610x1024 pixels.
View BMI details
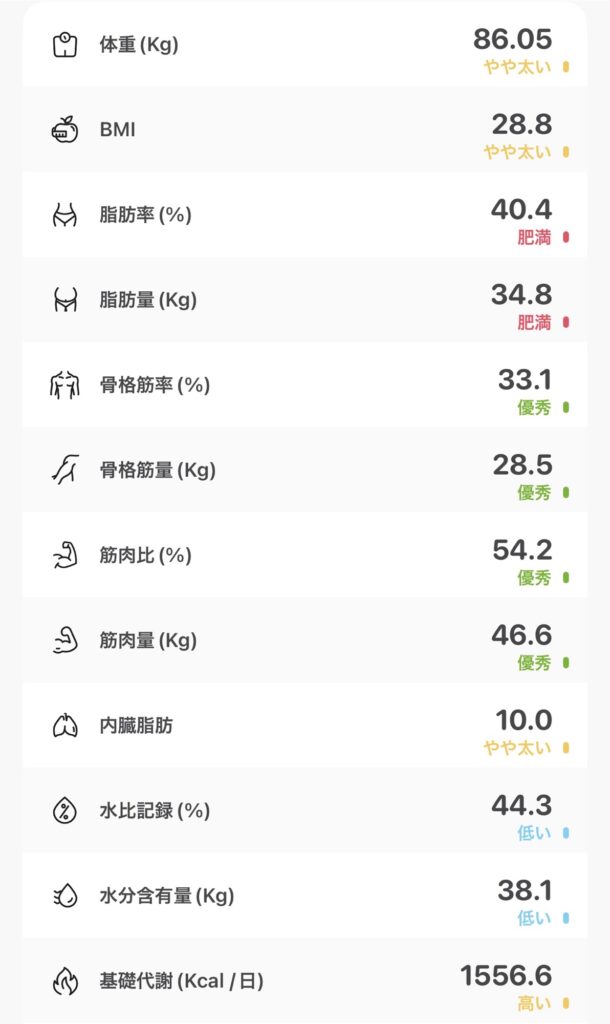coord(304,130)
